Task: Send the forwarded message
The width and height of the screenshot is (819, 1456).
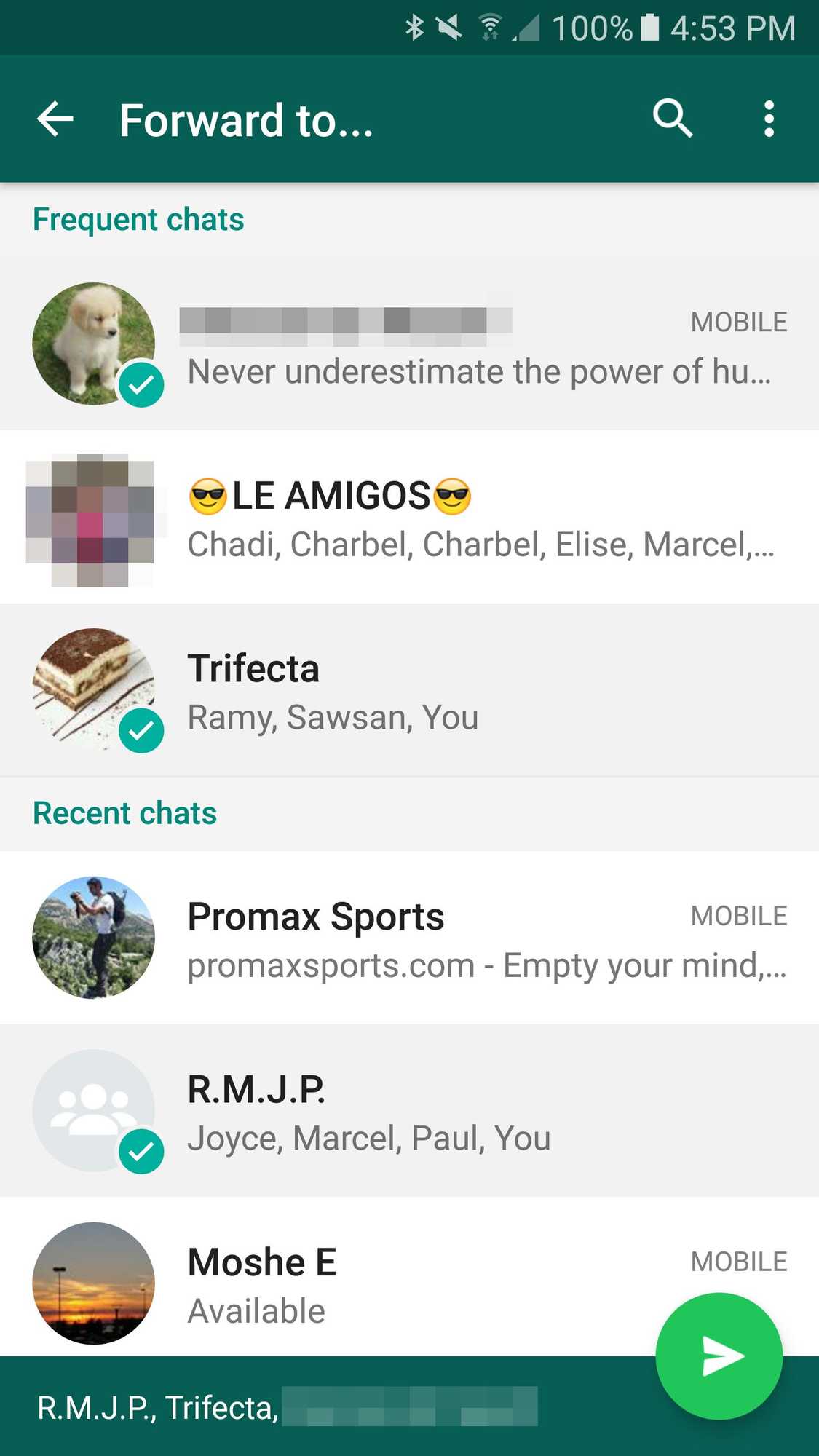Action: coord(719,1356)
